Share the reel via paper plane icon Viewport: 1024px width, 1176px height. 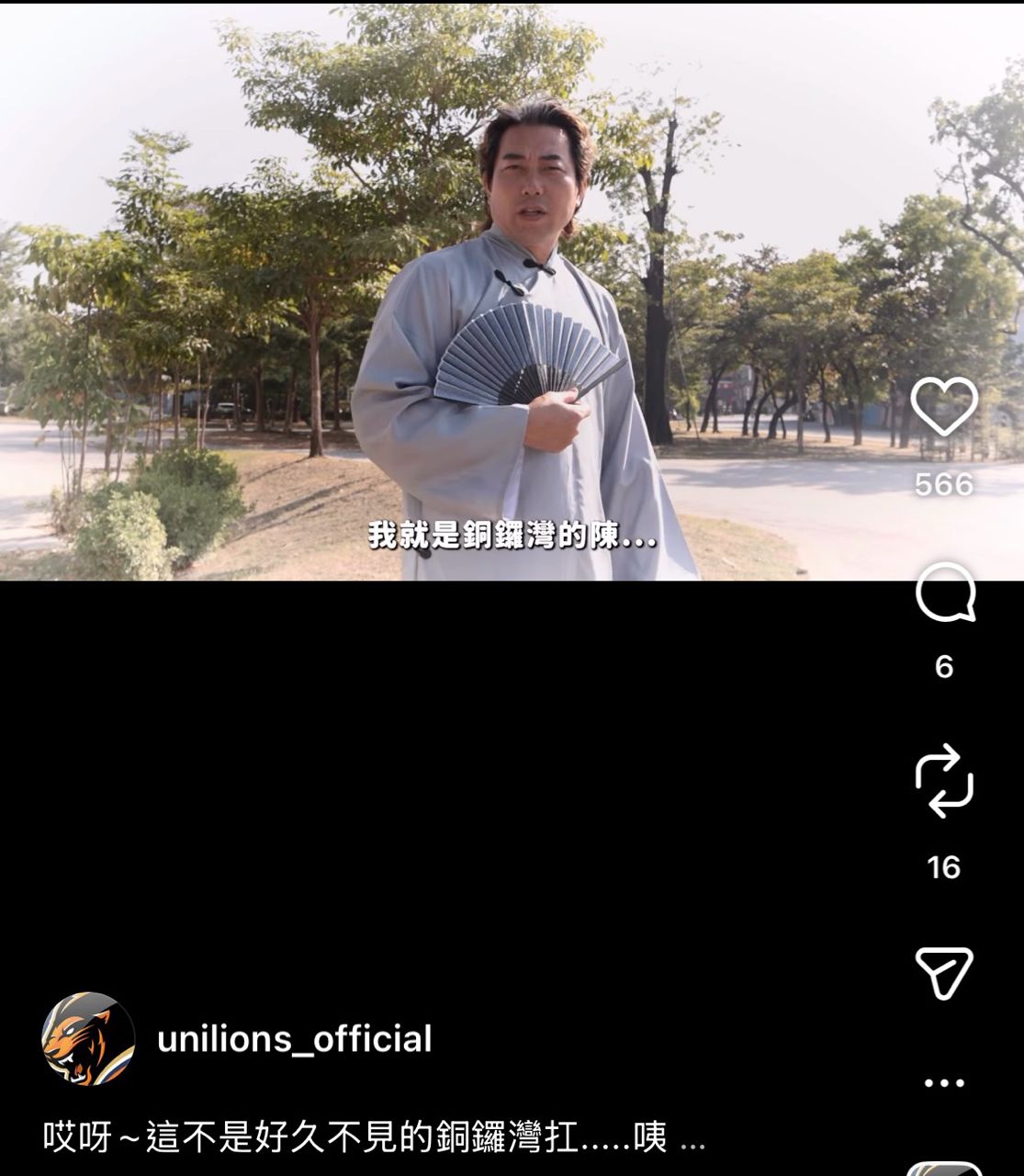[943, 972]
